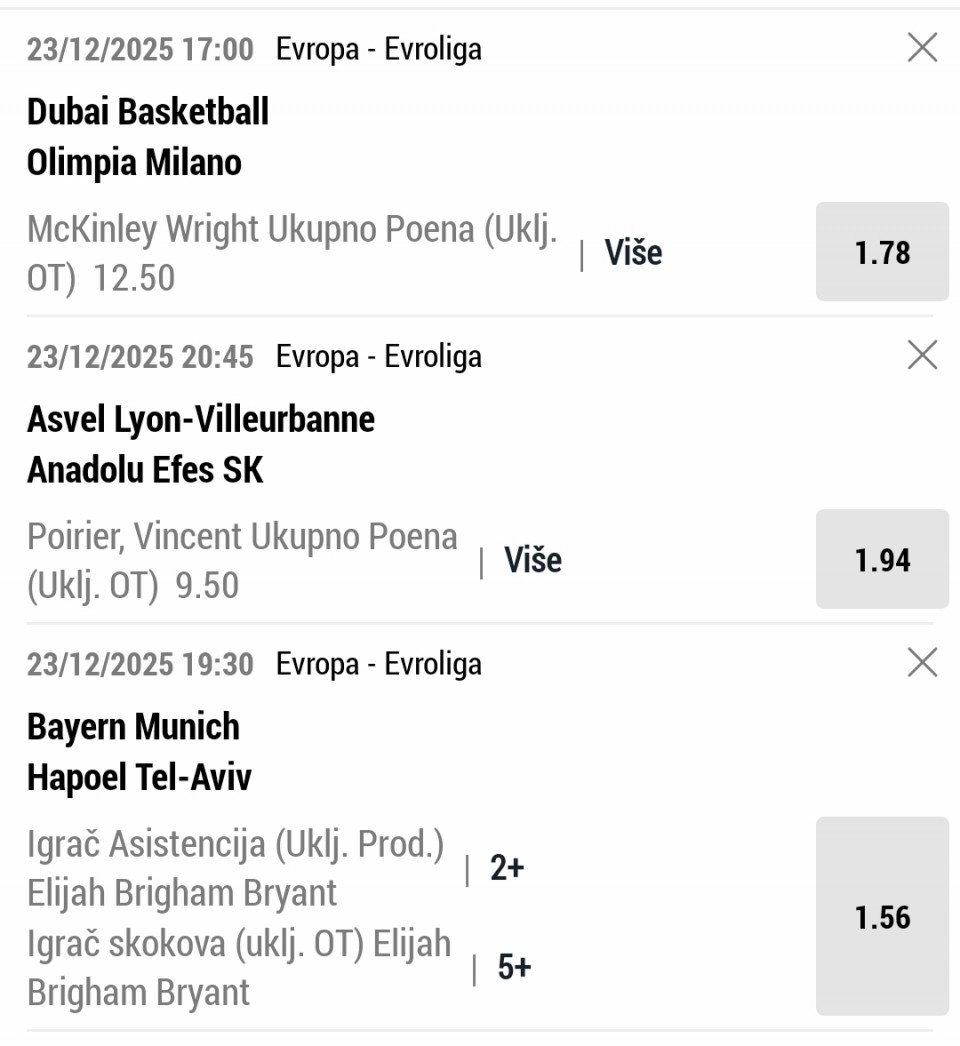Remove the Asvel Lyon-Villeurbanne vs Anadolu Efes bet
The height and width of the screenshot is (1046, 960).
(921, 355)
